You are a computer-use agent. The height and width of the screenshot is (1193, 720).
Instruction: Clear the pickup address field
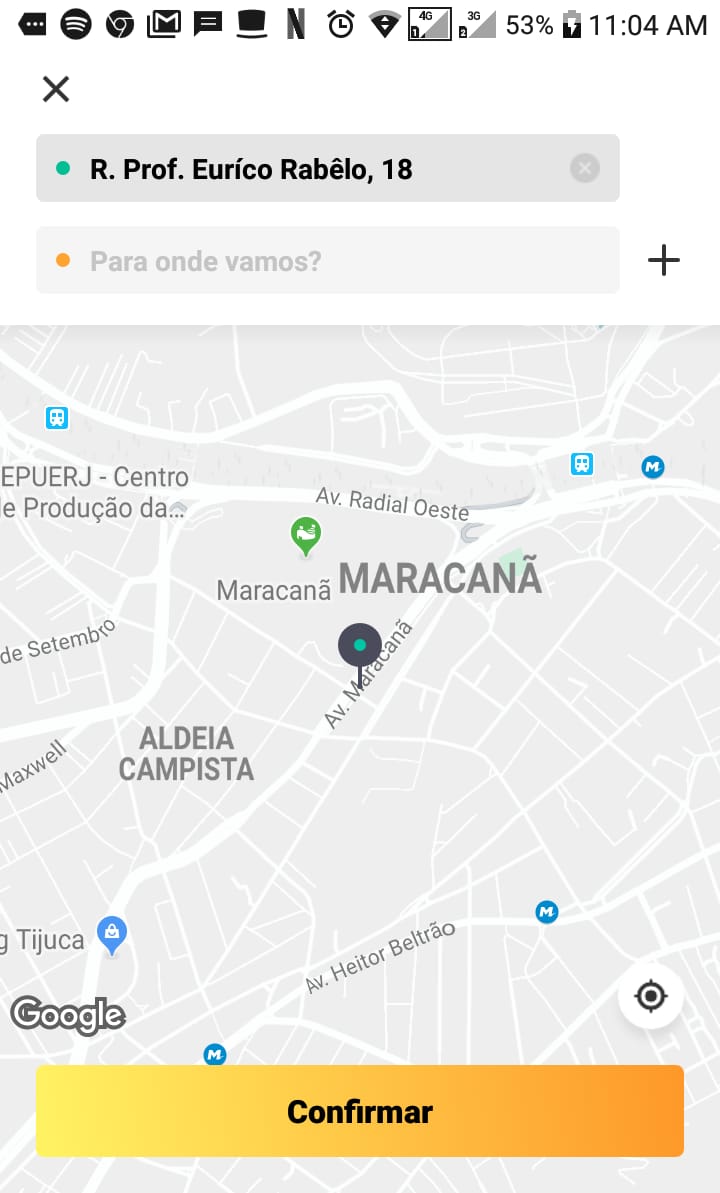(585, 168)
